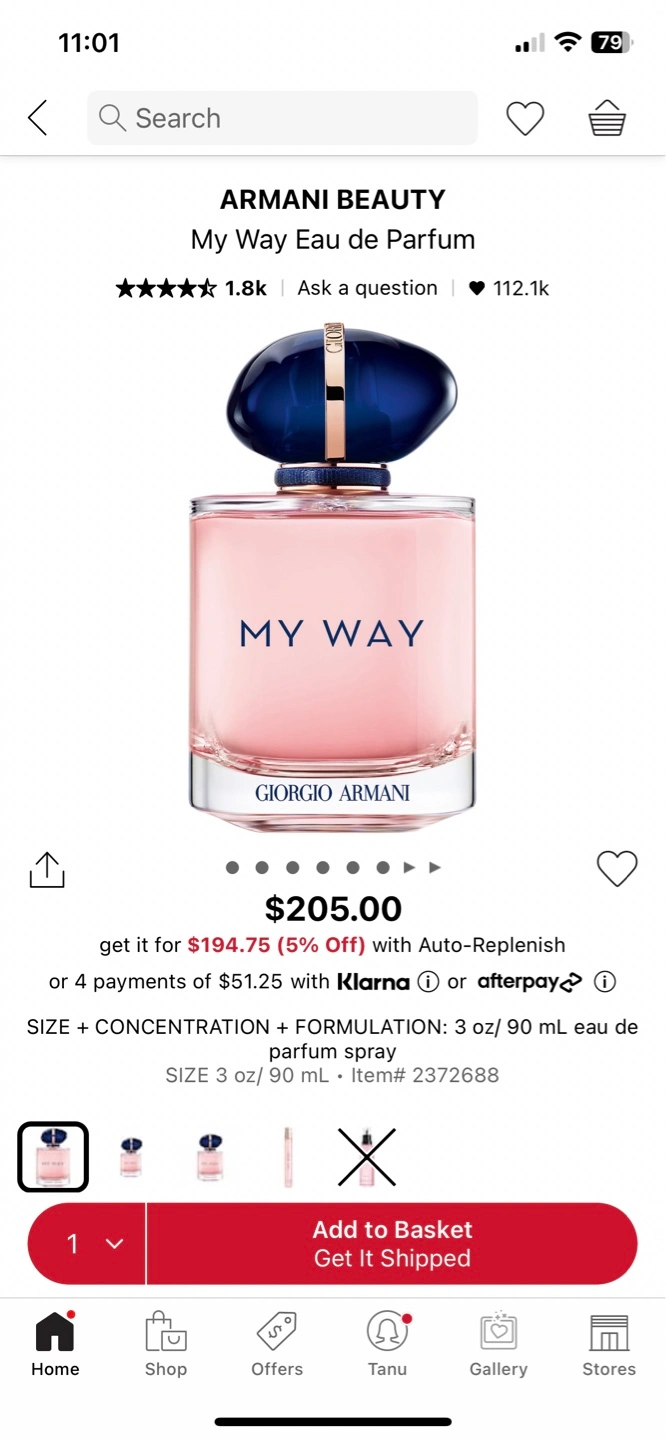Viewport: 666px width, 1440px height.
Task: Share this product
Action: point(47,869)
